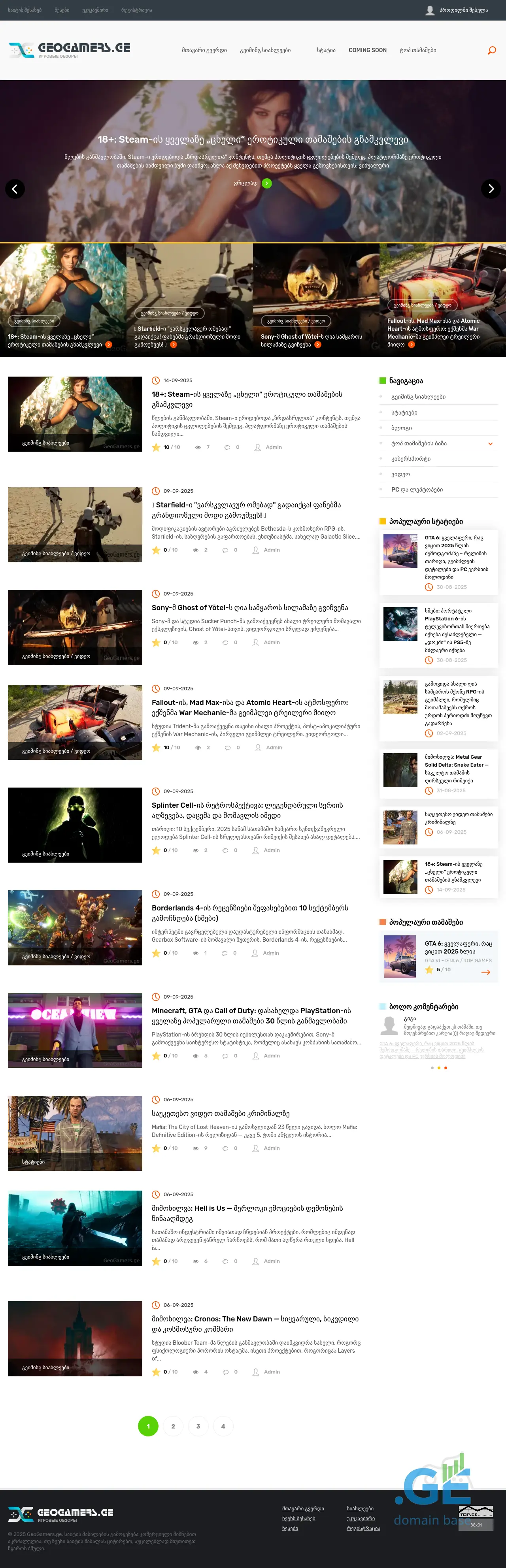This screenshot has width=506, height=1568.
Task: Go to the COMING SOON section
Action: (367, 51)
